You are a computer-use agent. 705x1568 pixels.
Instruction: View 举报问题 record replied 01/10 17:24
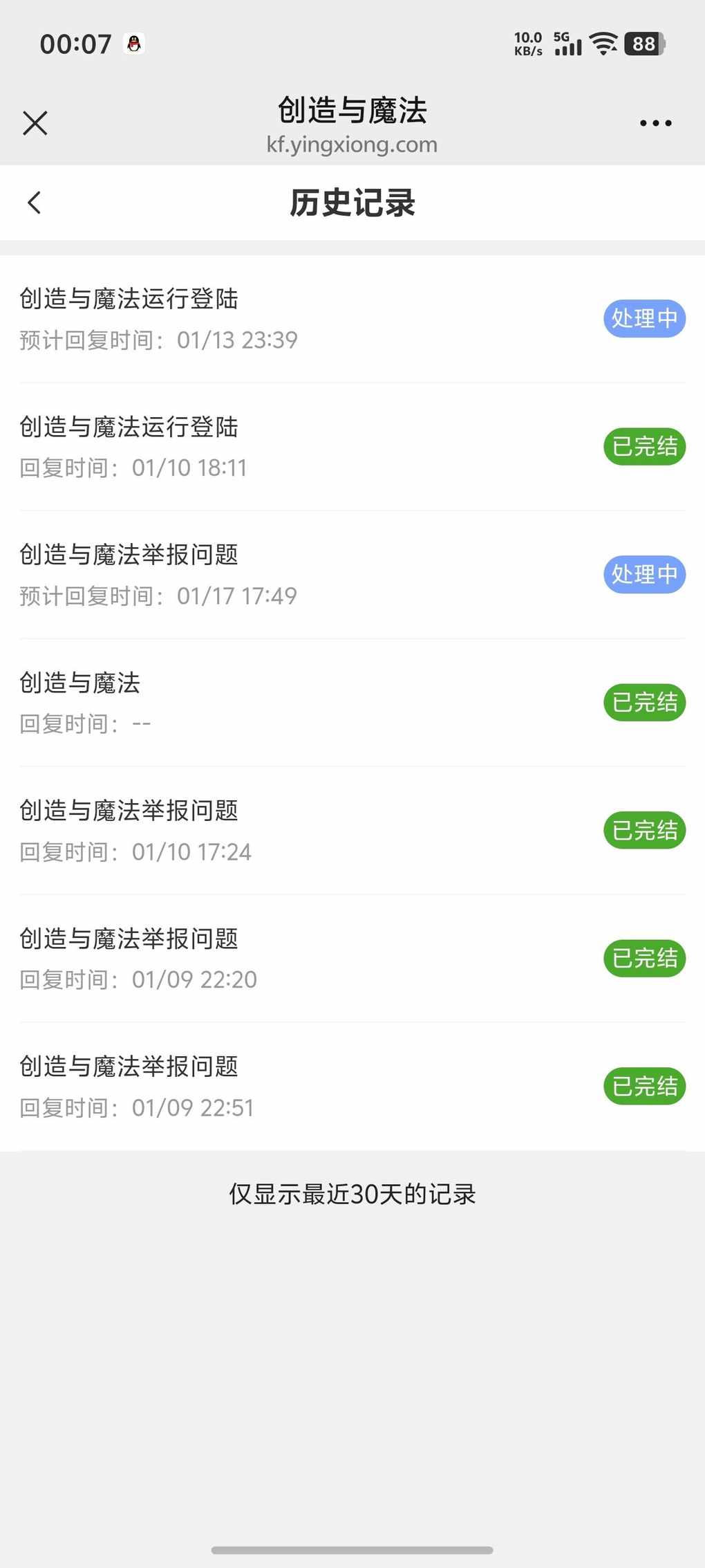point(352,831)
